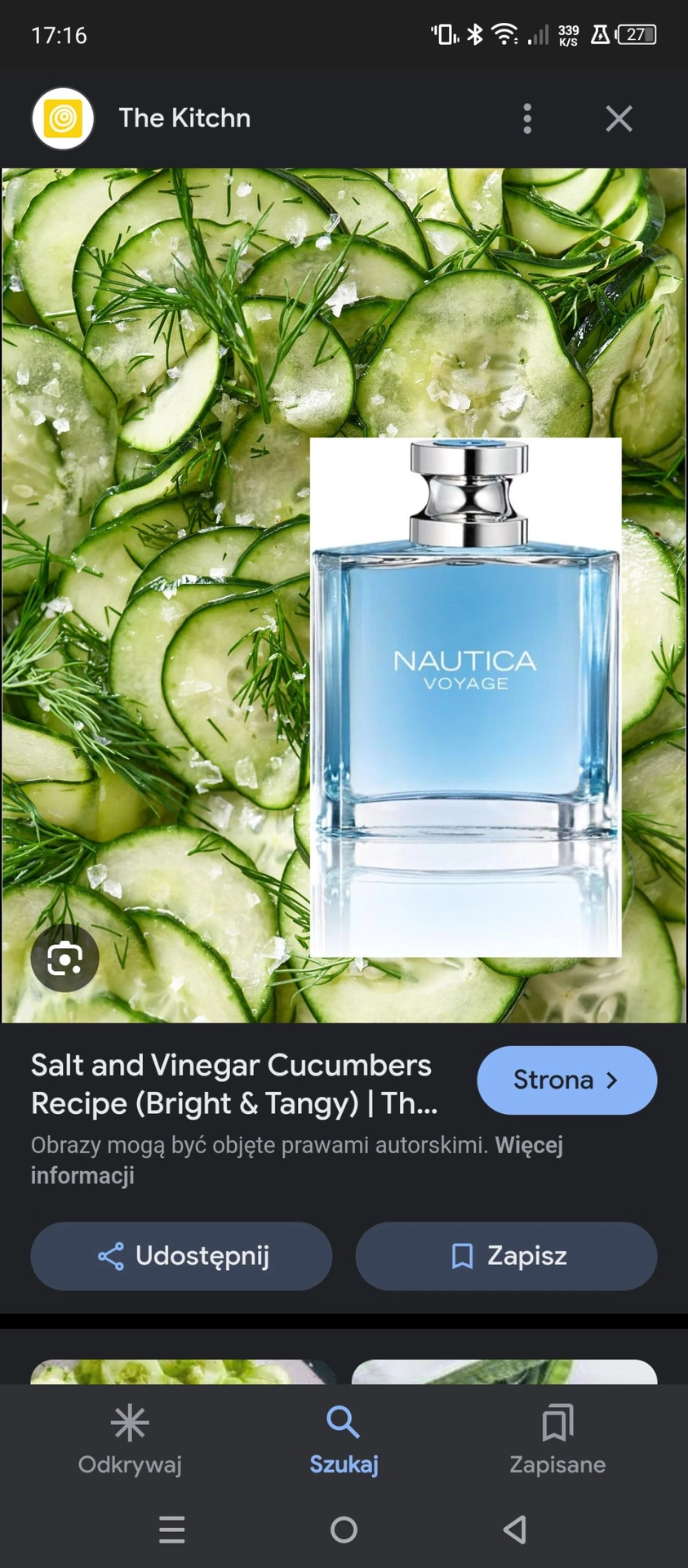Image resolution: width=688 pixels, height=1568 pixels.
Task: Open the three-dot overflow menu
Action: click(x=527, y=118)
